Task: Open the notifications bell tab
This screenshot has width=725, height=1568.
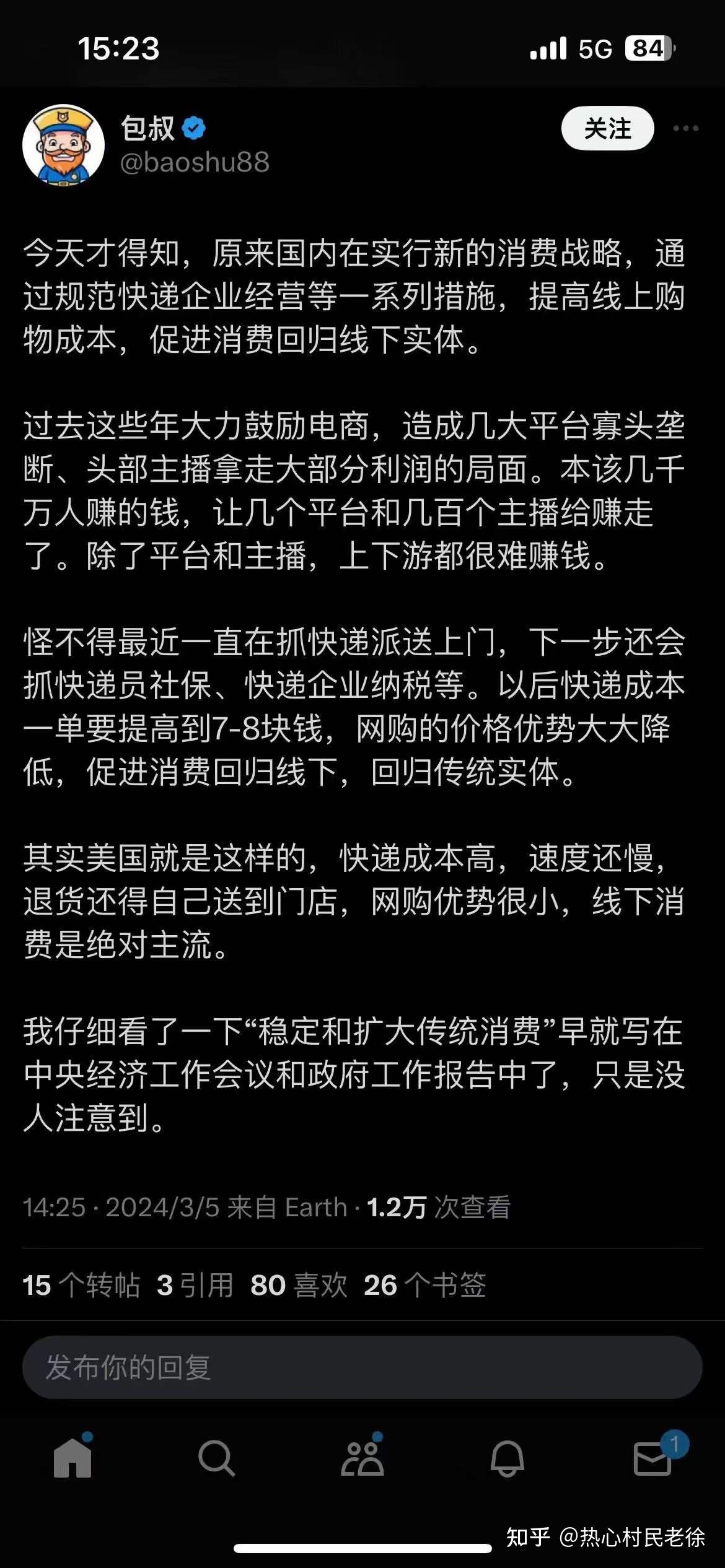Action: [x=507, y=1458]
